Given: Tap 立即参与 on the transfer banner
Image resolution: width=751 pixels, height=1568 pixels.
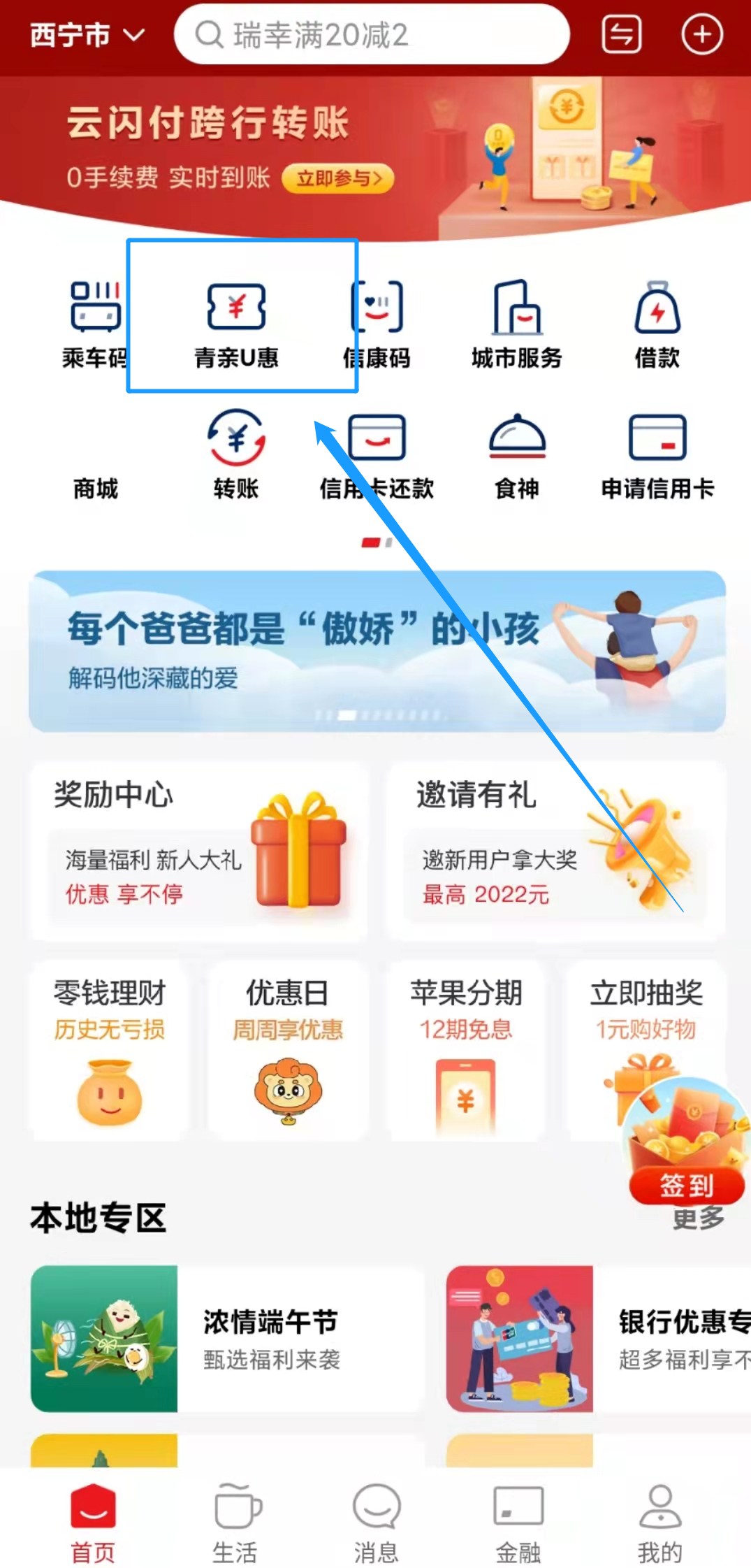Looking at the screenshot, I should tap(338, 179).
